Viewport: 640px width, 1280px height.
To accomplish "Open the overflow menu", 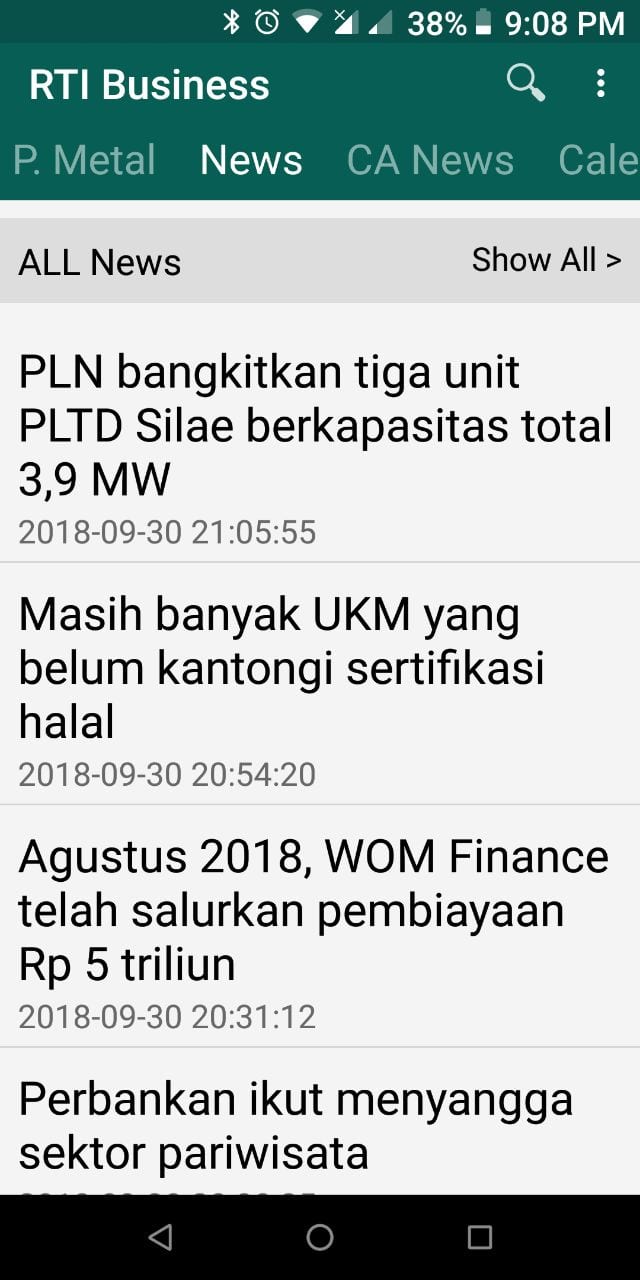I will (x=600, y=83).
